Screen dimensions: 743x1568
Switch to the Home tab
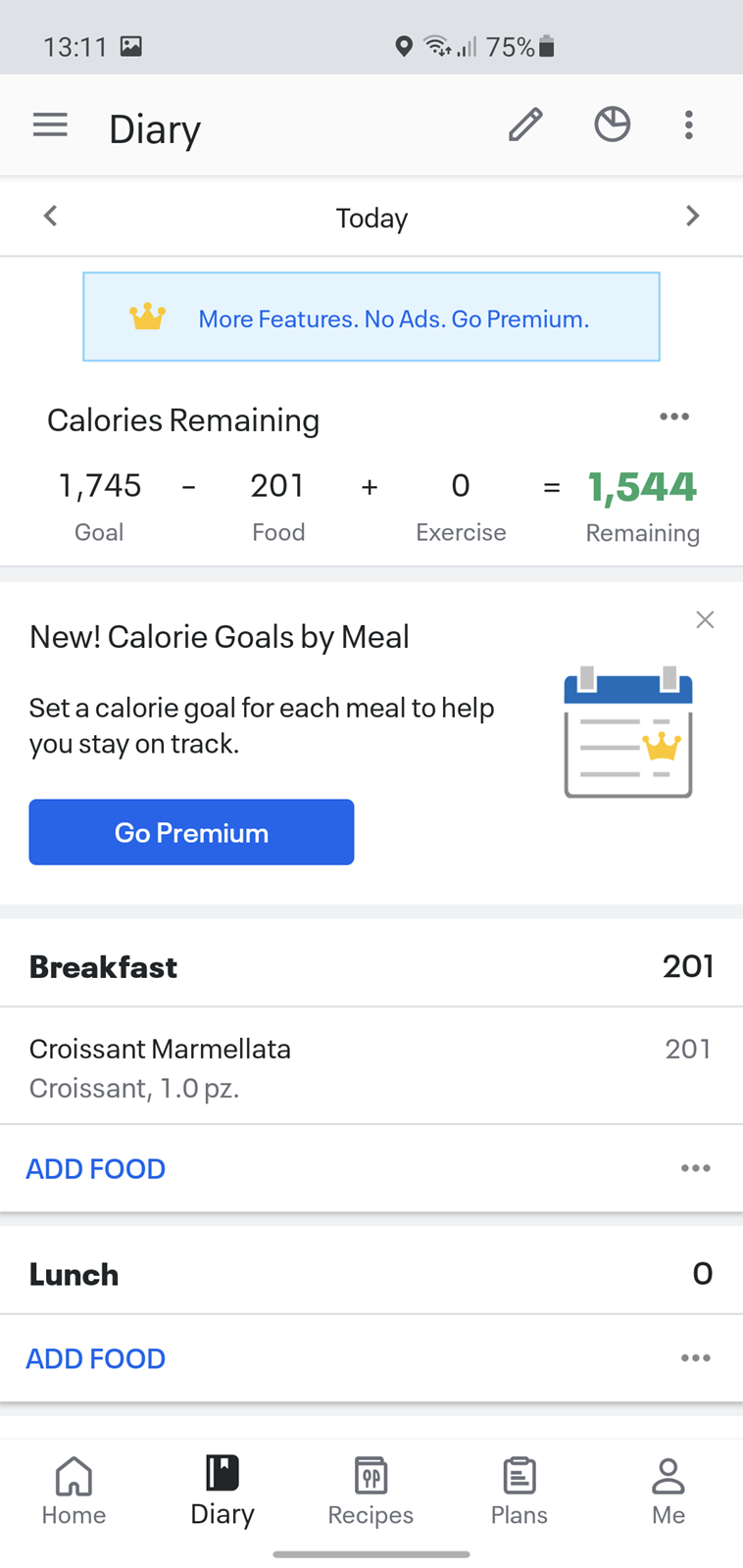pos(74,1491)
